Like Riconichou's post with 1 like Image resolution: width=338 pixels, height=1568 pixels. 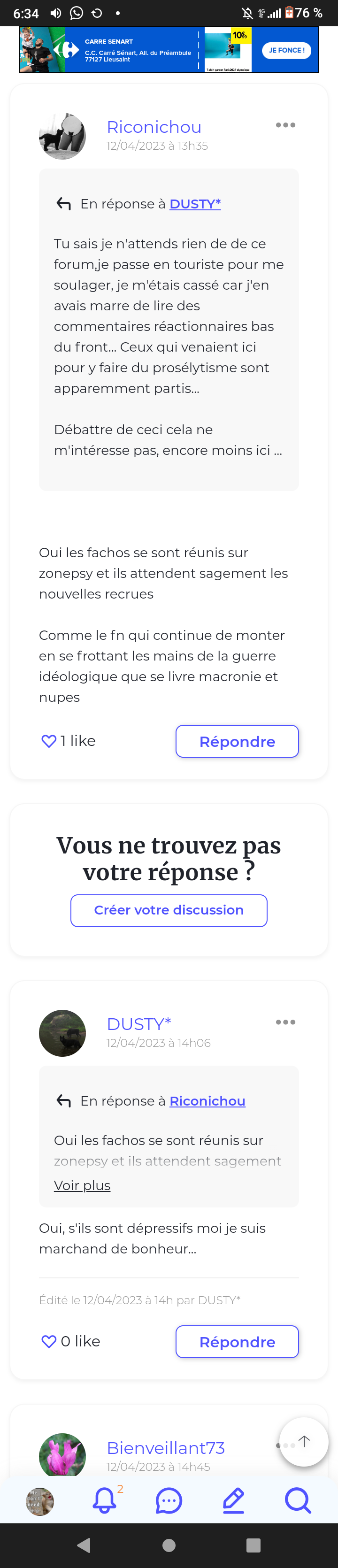coord(49,741)
